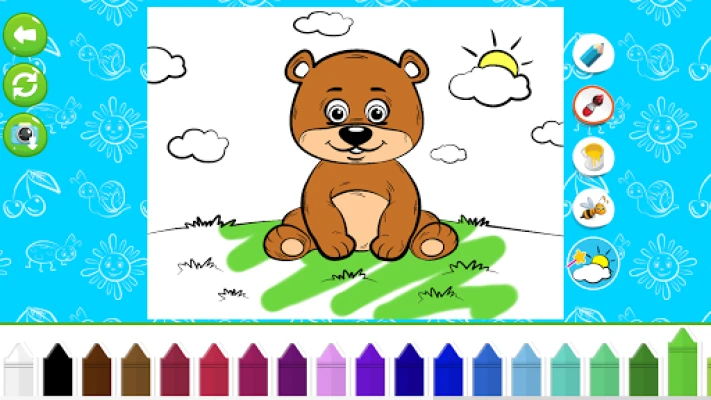Choose the paintbrush tool

[593, 104]
